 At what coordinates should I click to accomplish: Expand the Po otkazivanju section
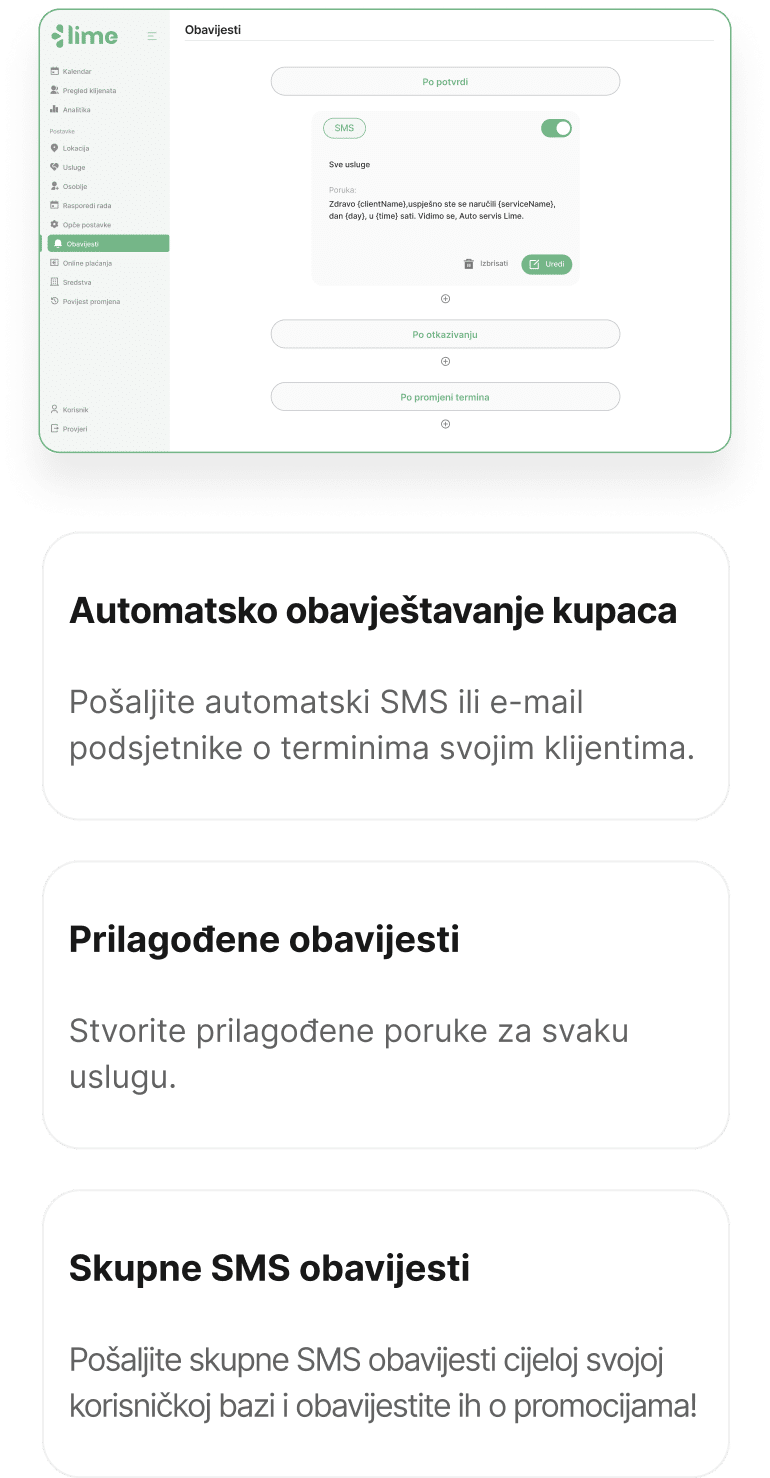pos(446,333)
